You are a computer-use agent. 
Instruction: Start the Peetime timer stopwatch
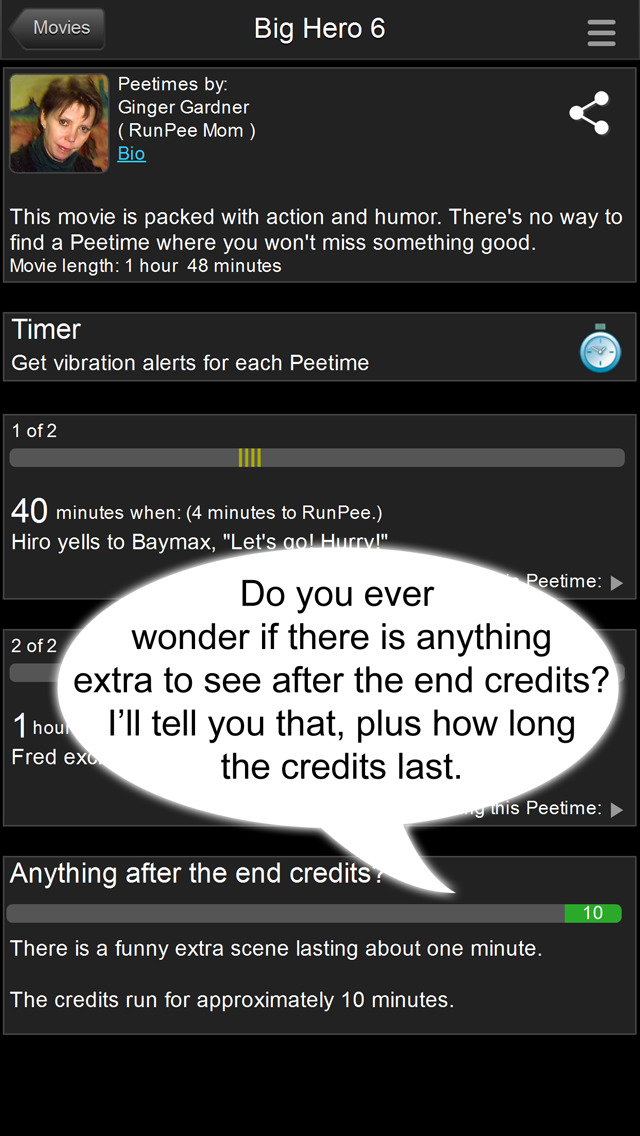point(600,348)
